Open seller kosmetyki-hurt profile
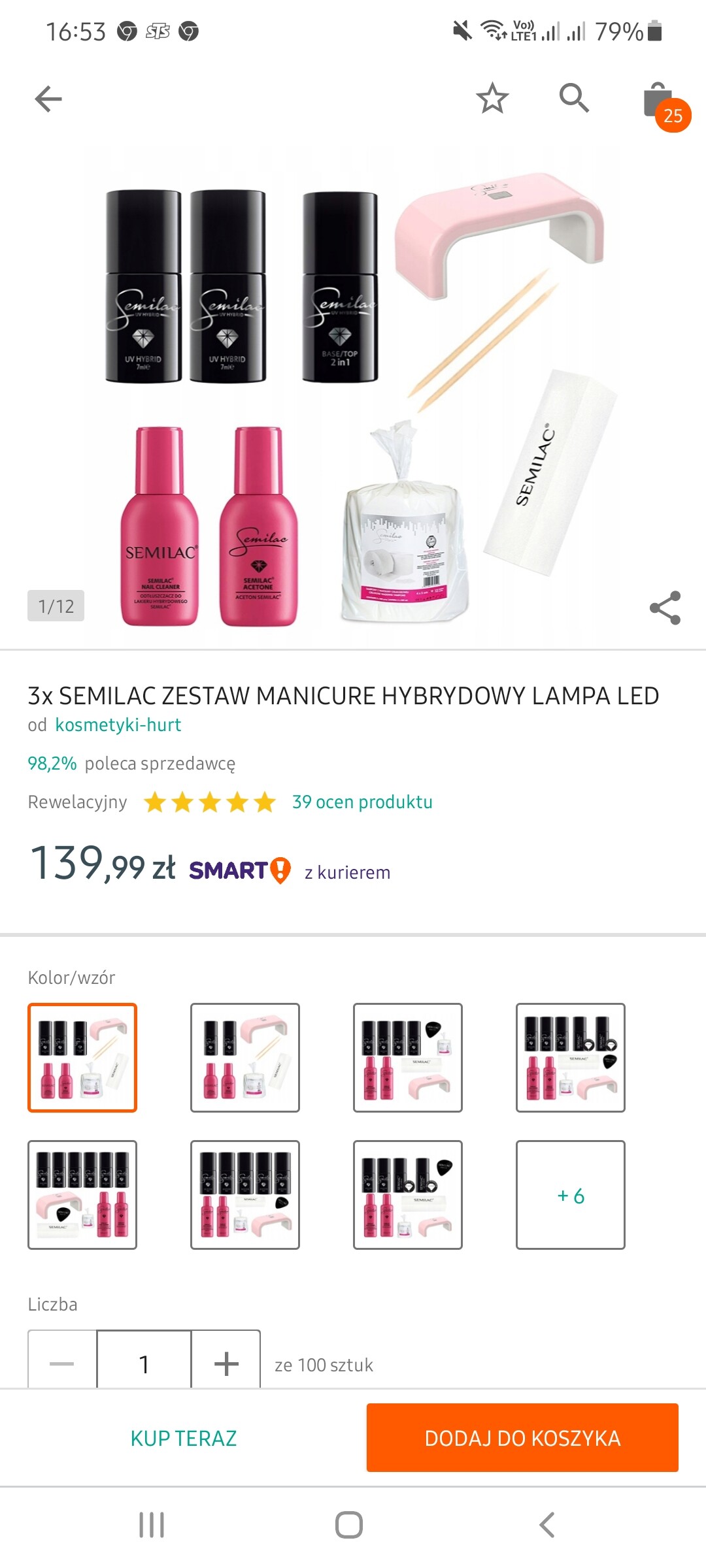Screen dimensions: 706x1568 (118, 725)
